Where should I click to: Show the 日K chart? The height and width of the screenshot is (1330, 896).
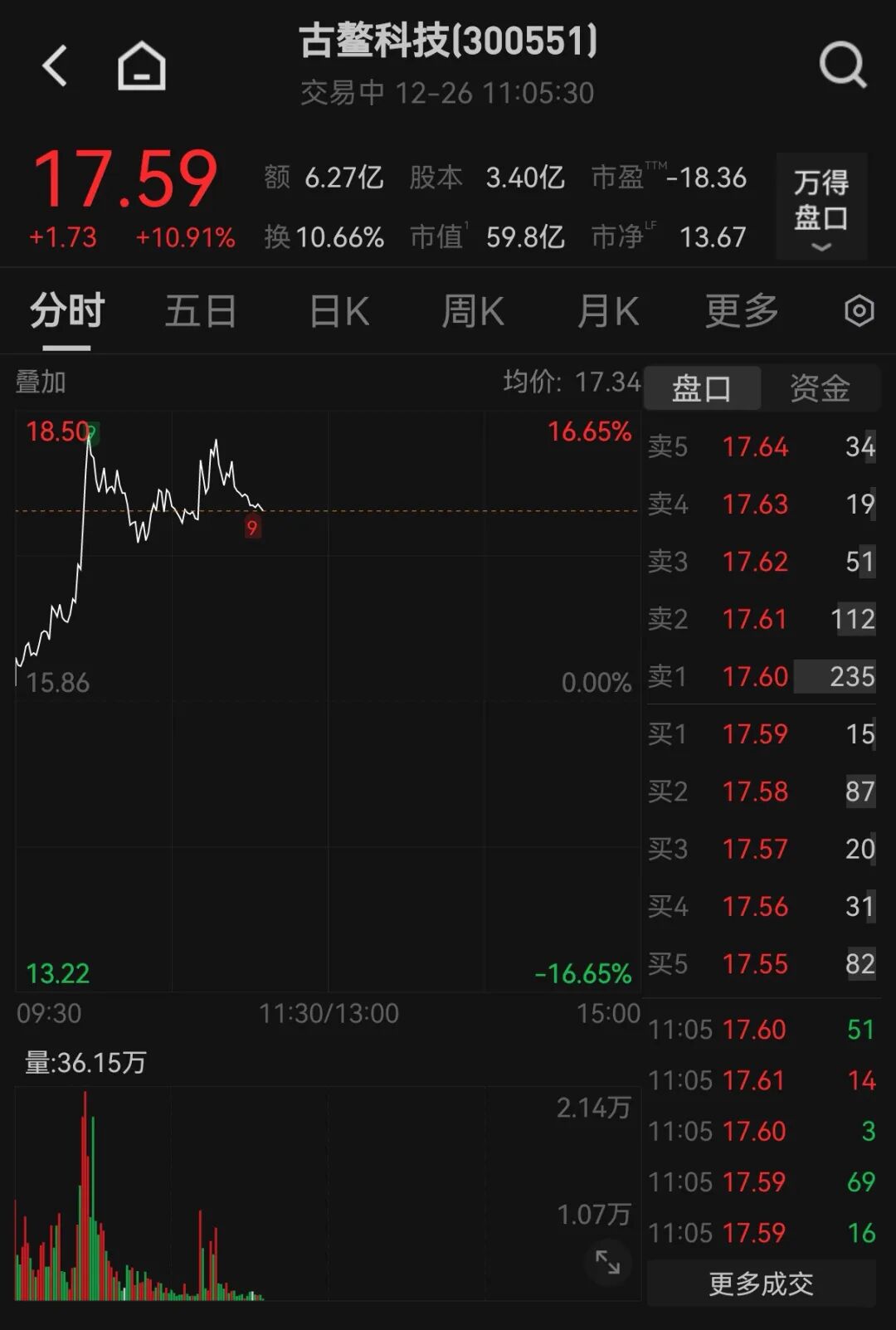(339, 312)
